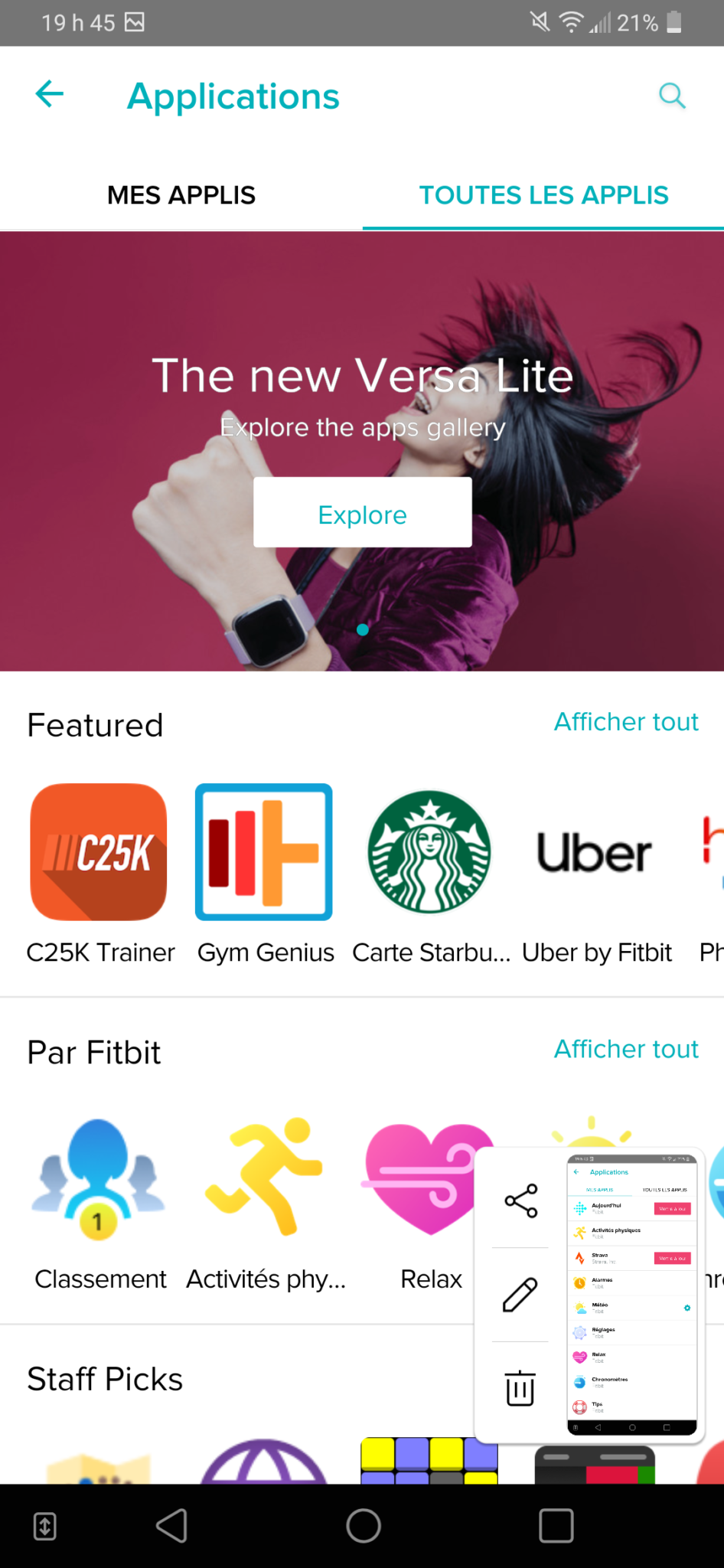Image resolution: width=724 pixels, height=1568 pixels.
Task: Open recent apps from the navigation bar
Action: (556, 1526)
